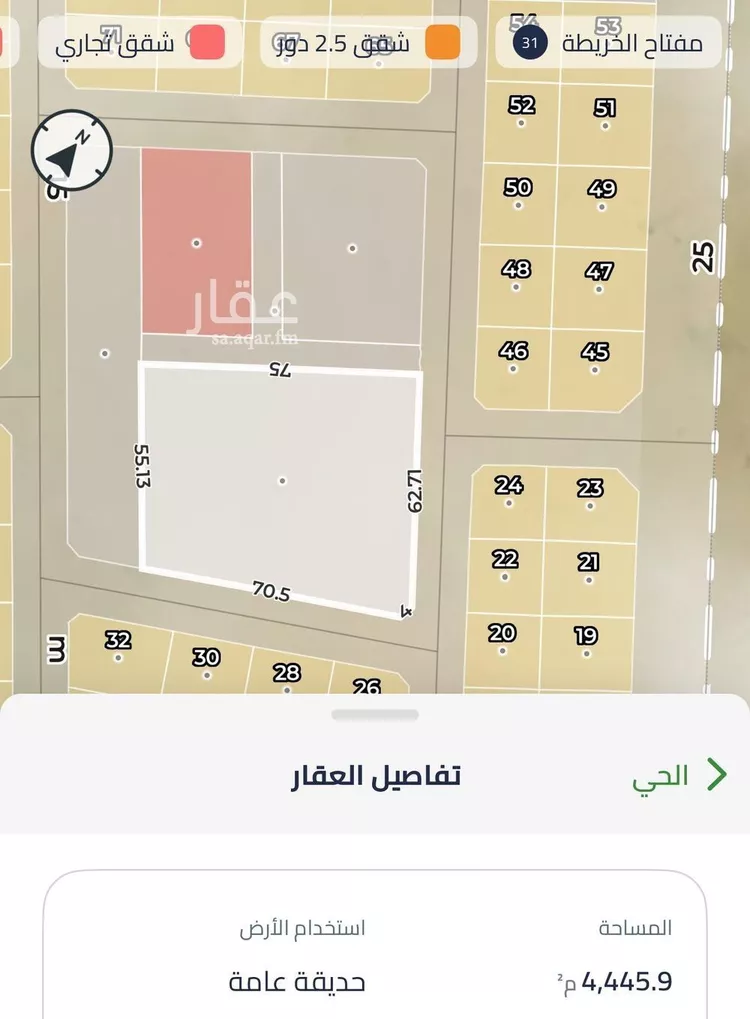Tap the compass to reset map orientation

(x=72, y=154)
